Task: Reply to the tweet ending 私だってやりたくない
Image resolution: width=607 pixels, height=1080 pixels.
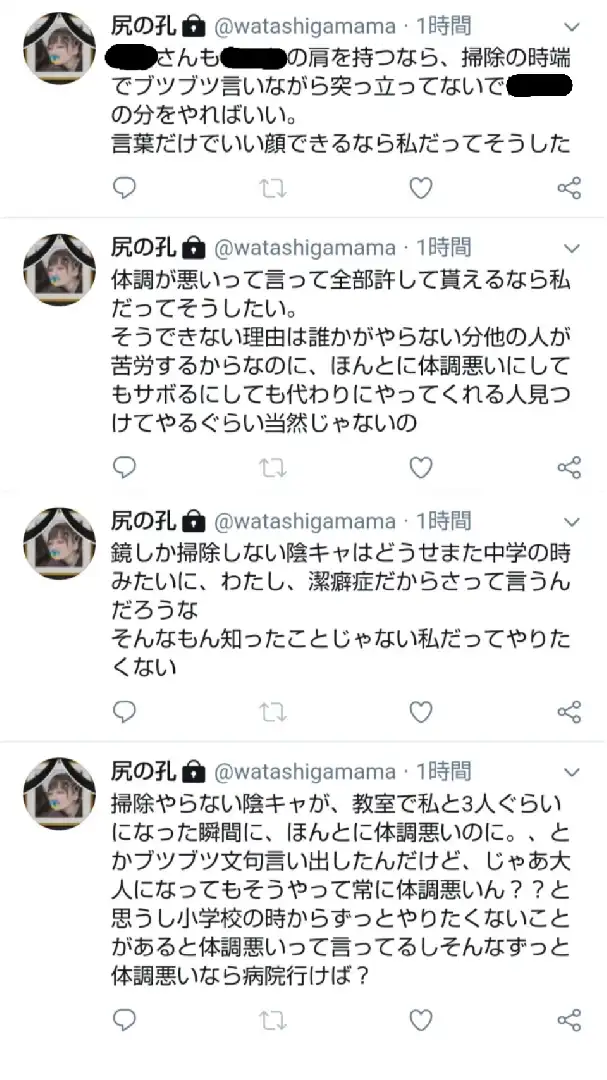Action: tap(124, 712)
